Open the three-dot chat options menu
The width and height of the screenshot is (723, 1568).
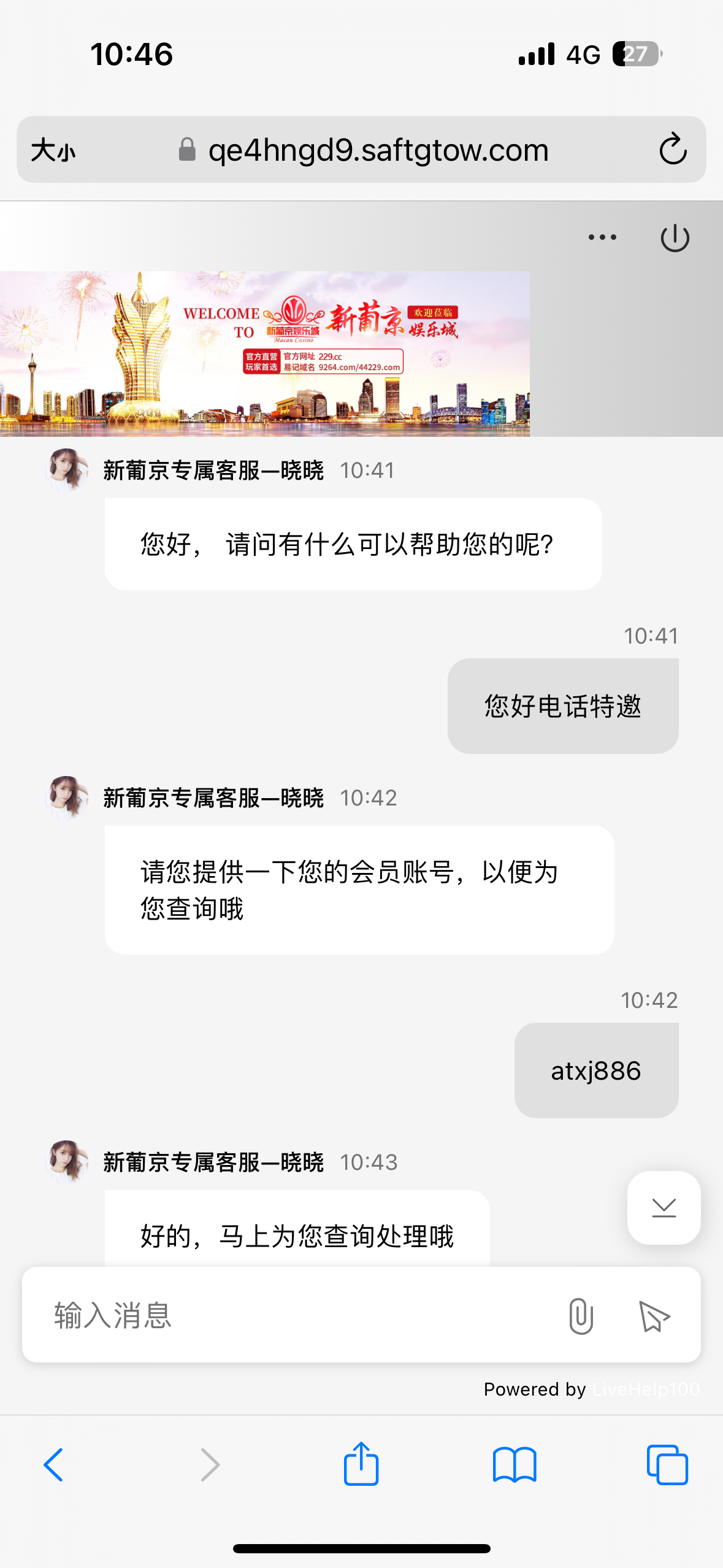(602, 237)
